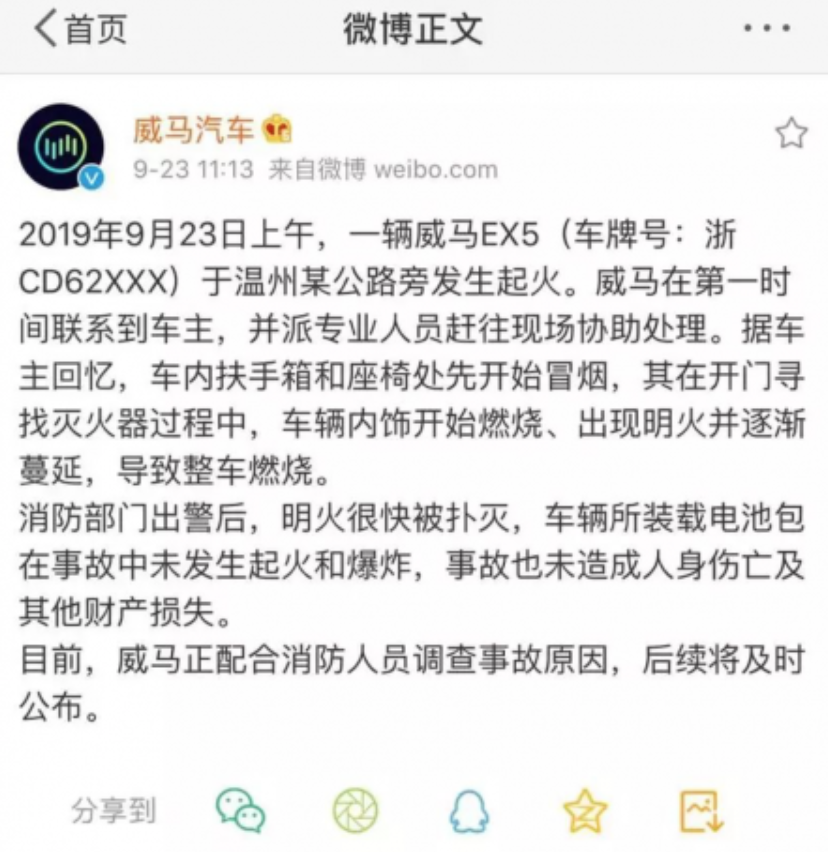Viewport: 828px width, 852px height.
Task: Favorite this post with the star
Action: 791,133
